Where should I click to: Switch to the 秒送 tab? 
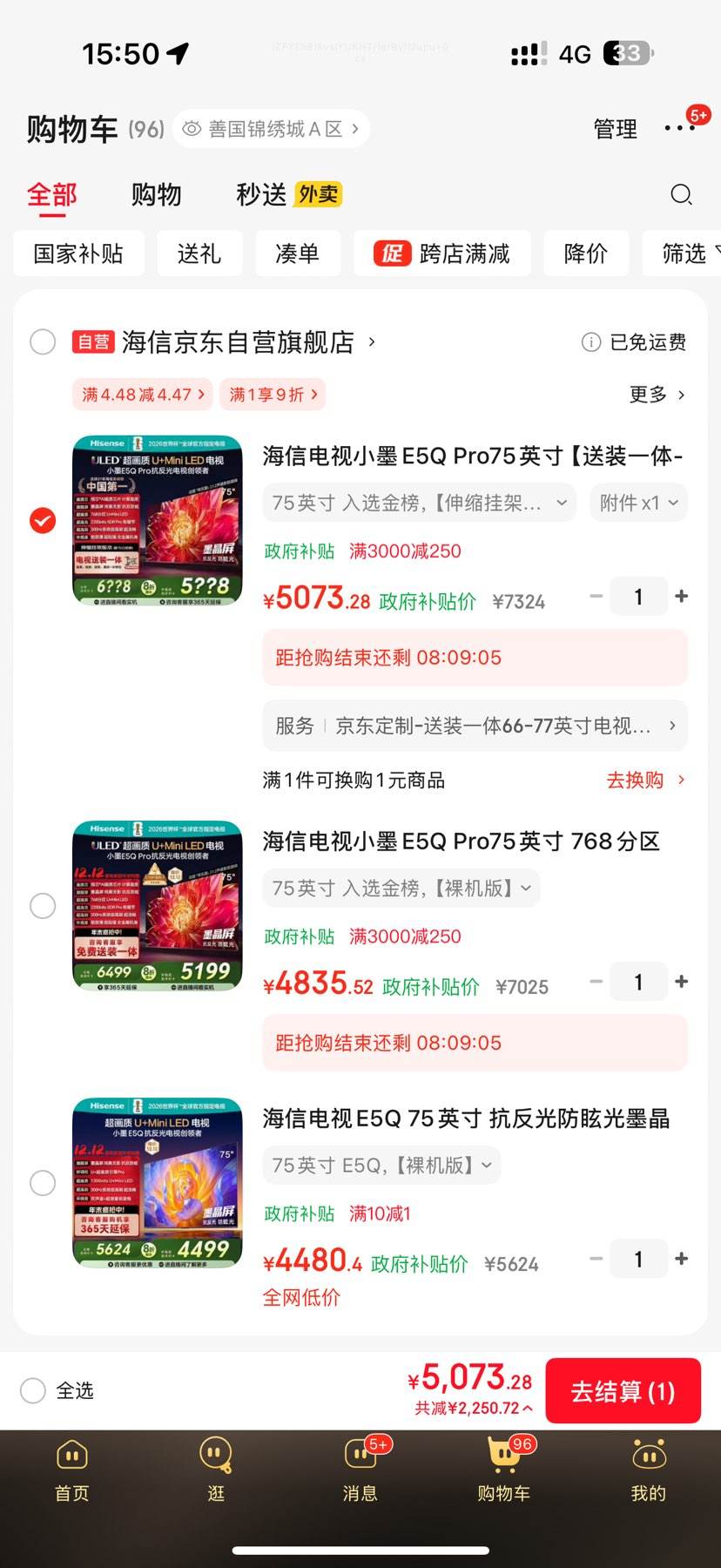259,194
